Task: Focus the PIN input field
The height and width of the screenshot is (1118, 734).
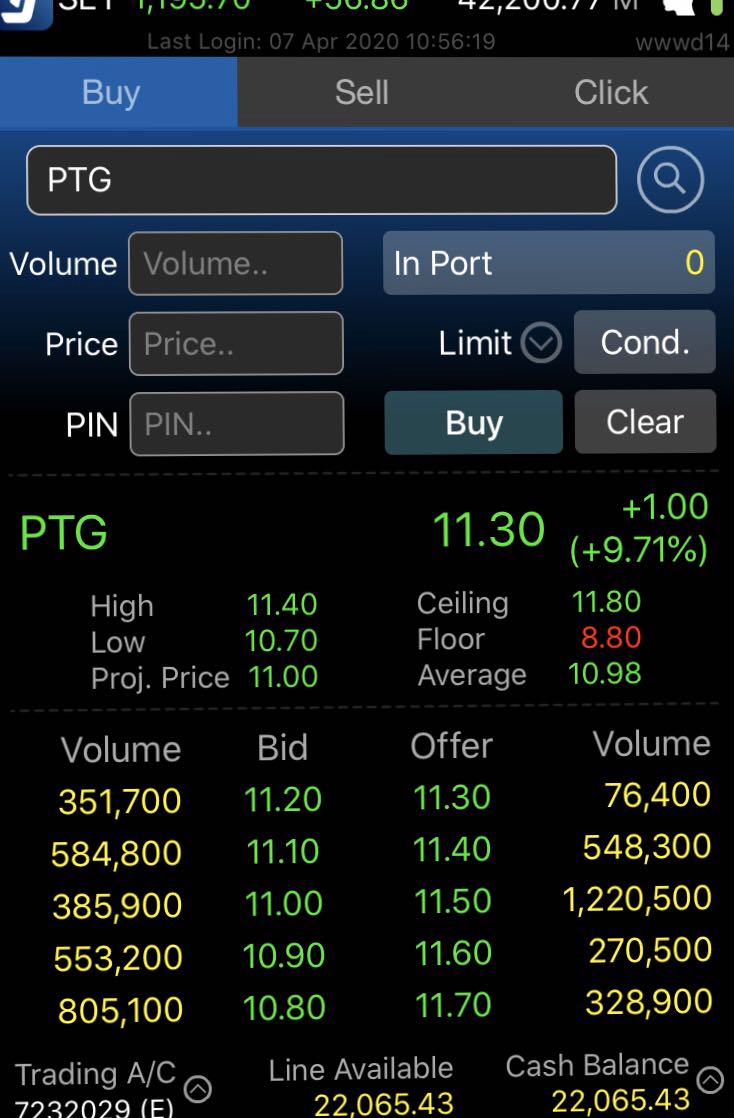Action: [236, 423]
